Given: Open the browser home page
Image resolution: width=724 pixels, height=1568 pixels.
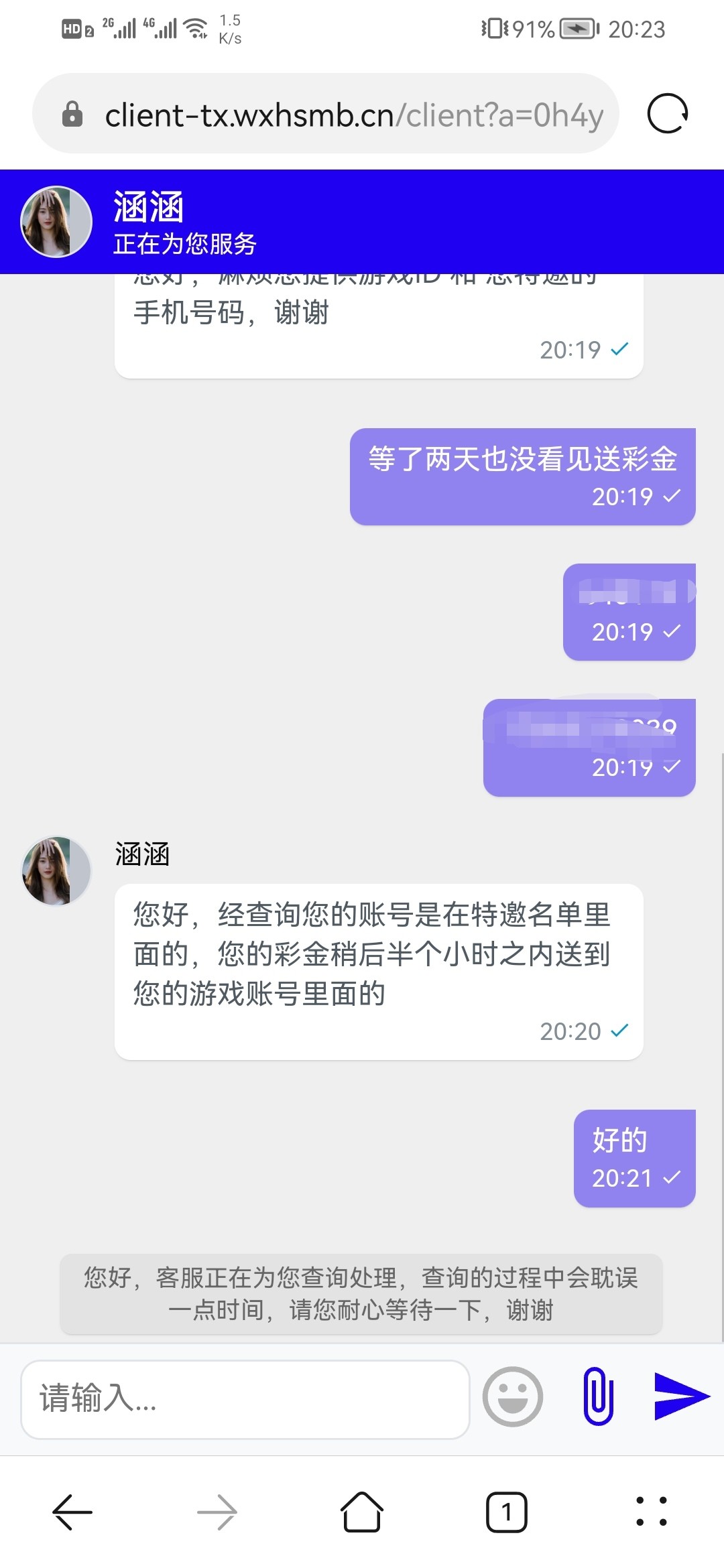Looking at the screenshot, I should (x=362, y=1512).
